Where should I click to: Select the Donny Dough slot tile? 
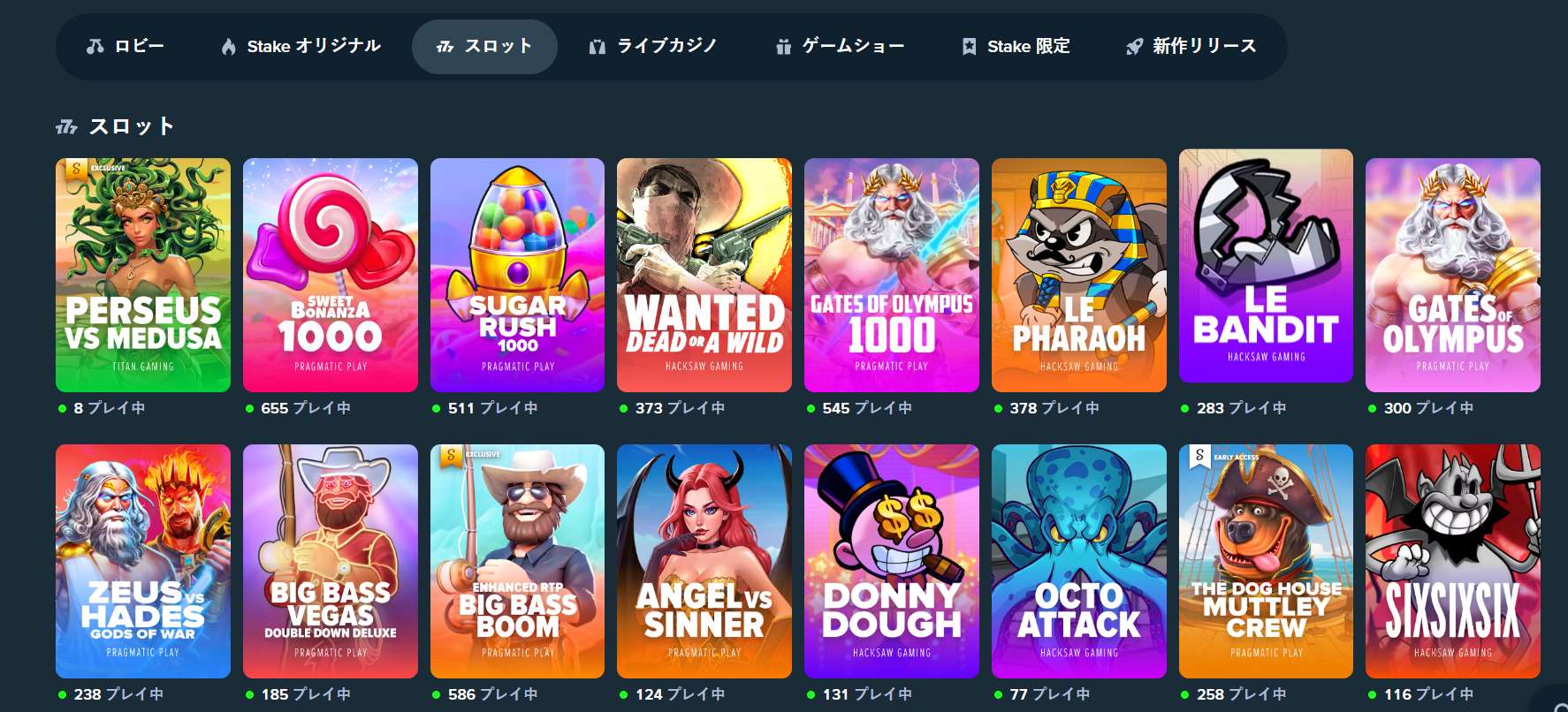click(x=892, y=561)
